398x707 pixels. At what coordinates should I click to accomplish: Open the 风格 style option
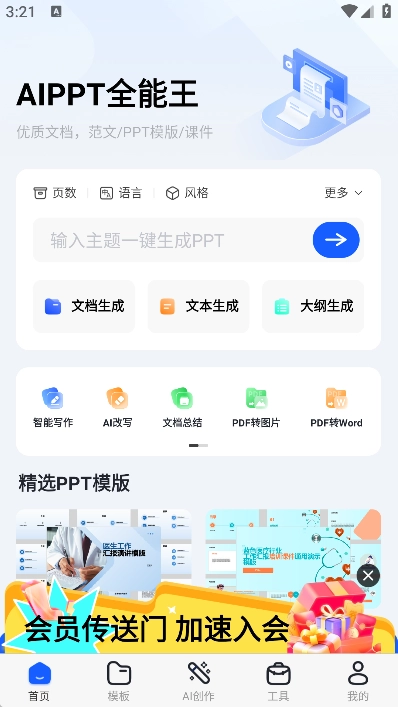pos(187,193)
